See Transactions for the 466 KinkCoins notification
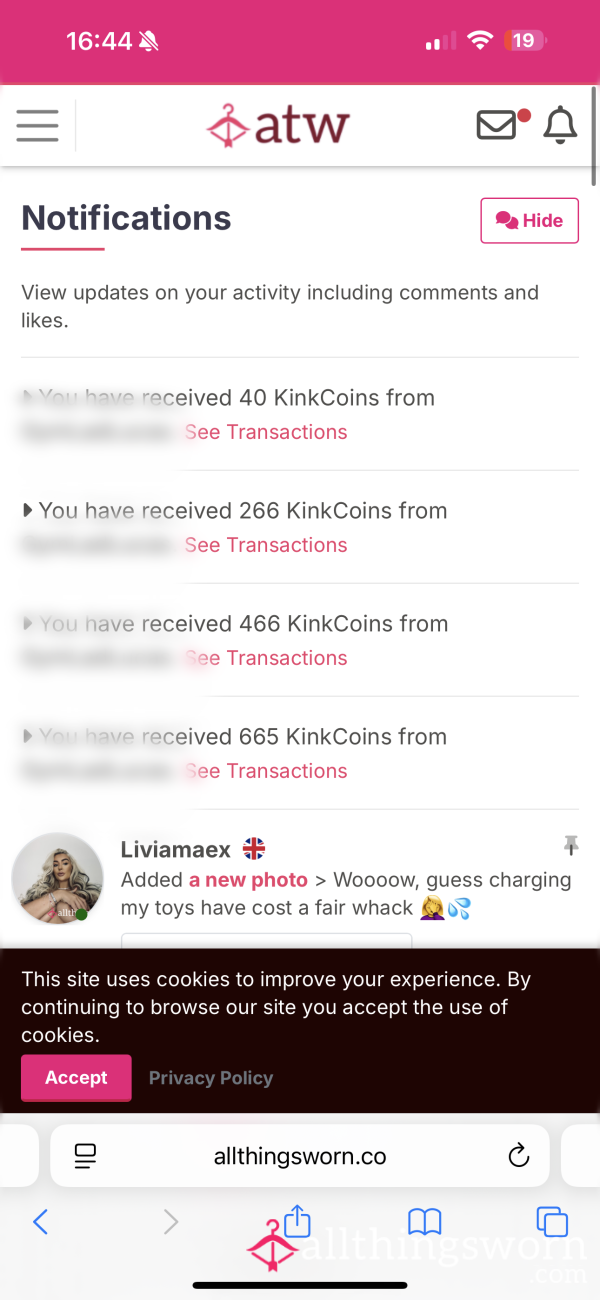 [266, 658]
